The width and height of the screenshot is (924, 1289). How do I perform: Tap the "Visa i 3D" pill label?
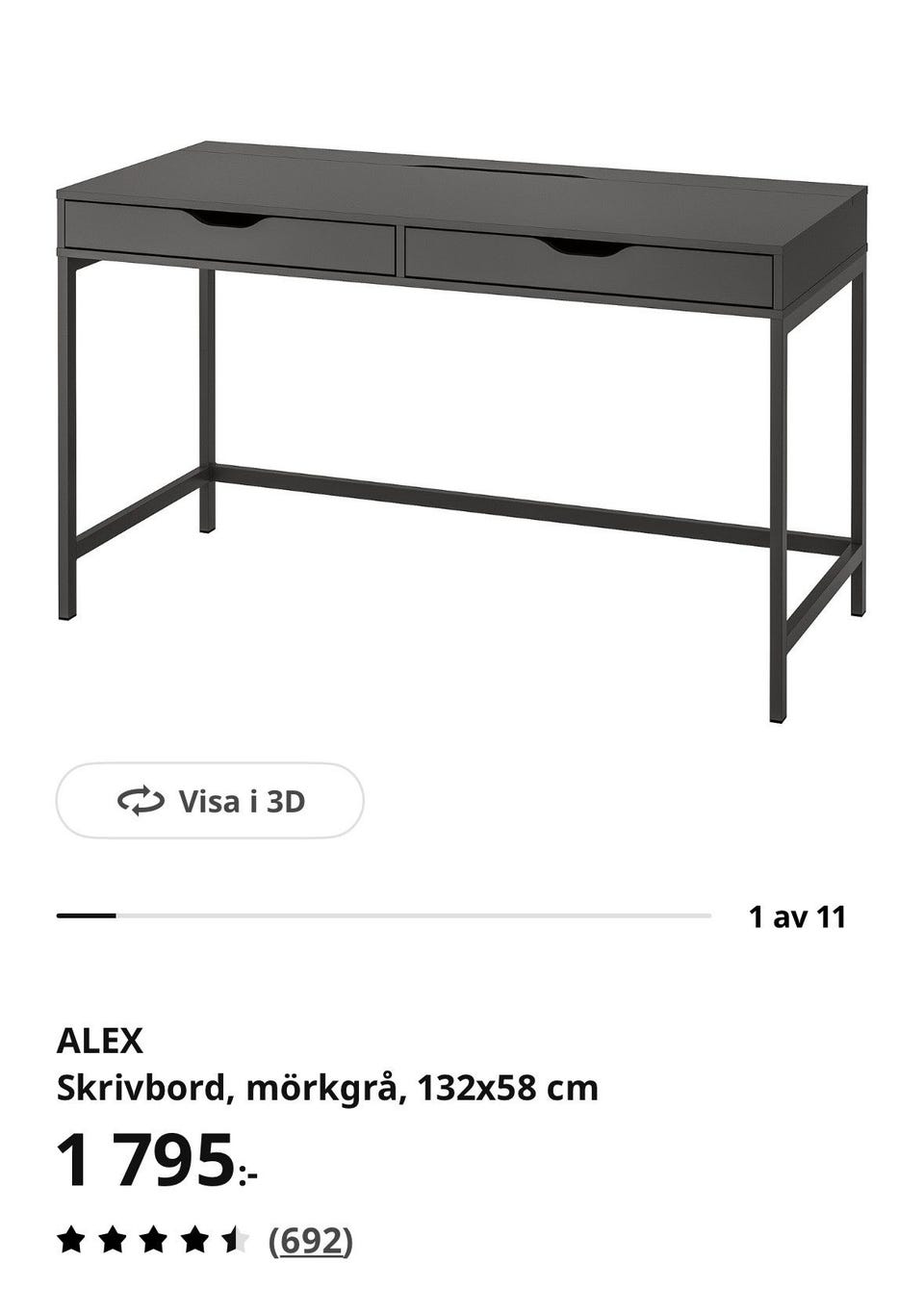coord(243,799)
